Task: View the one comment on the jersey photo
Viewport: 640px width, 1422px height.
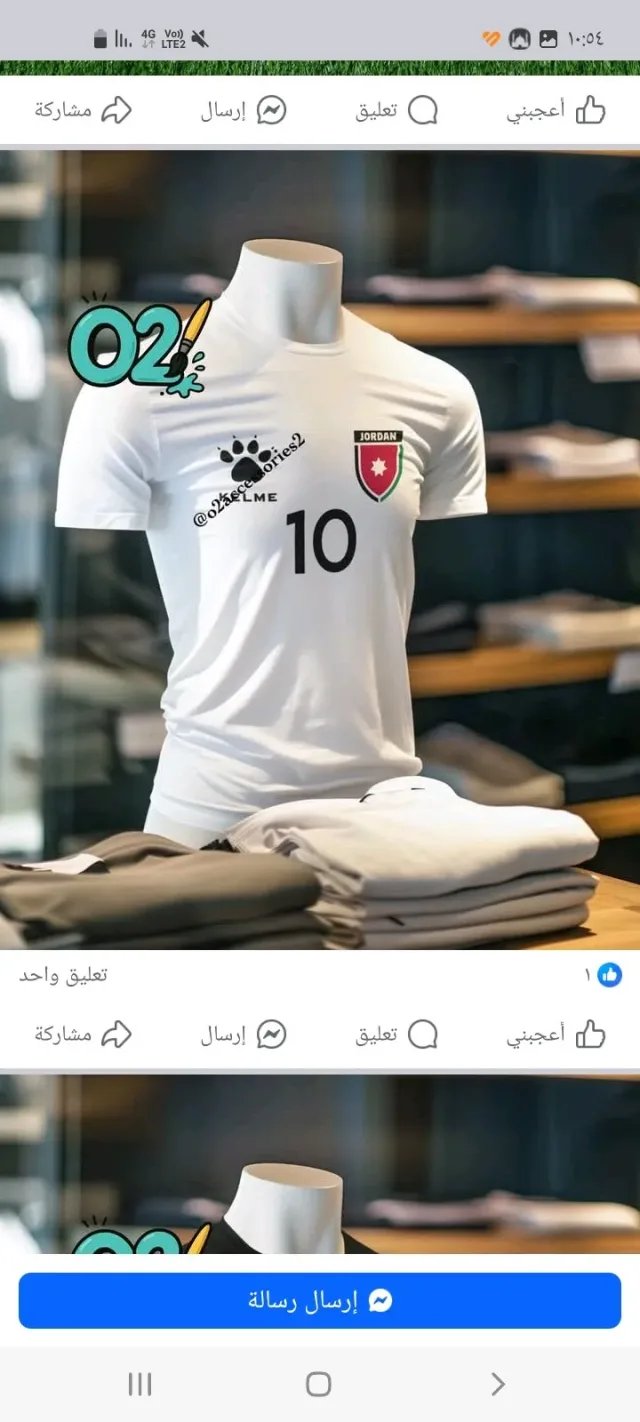Action: 63,975
